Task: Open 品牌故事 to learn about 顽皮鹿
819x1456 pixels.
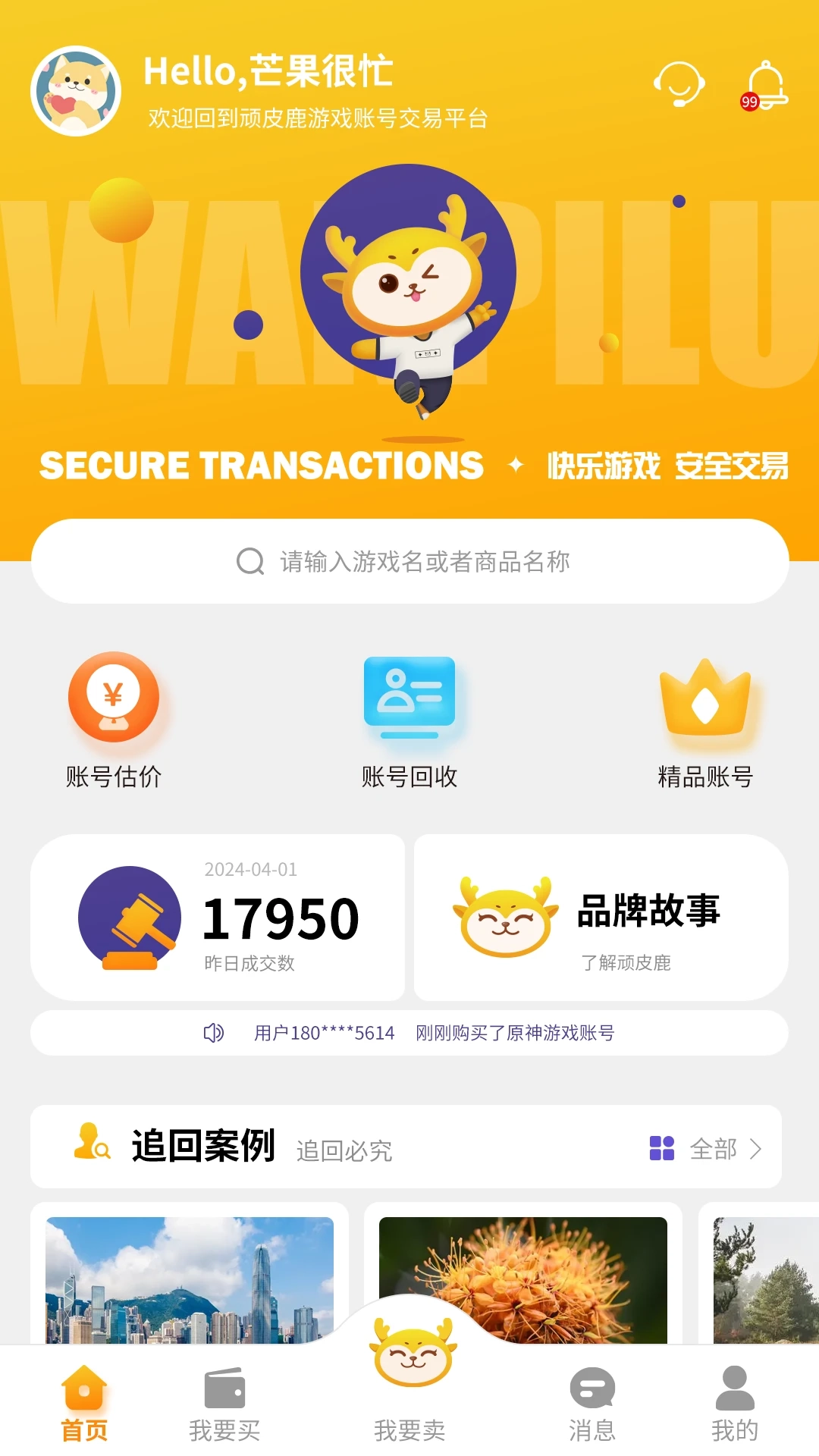Action: tap(647, 914)
